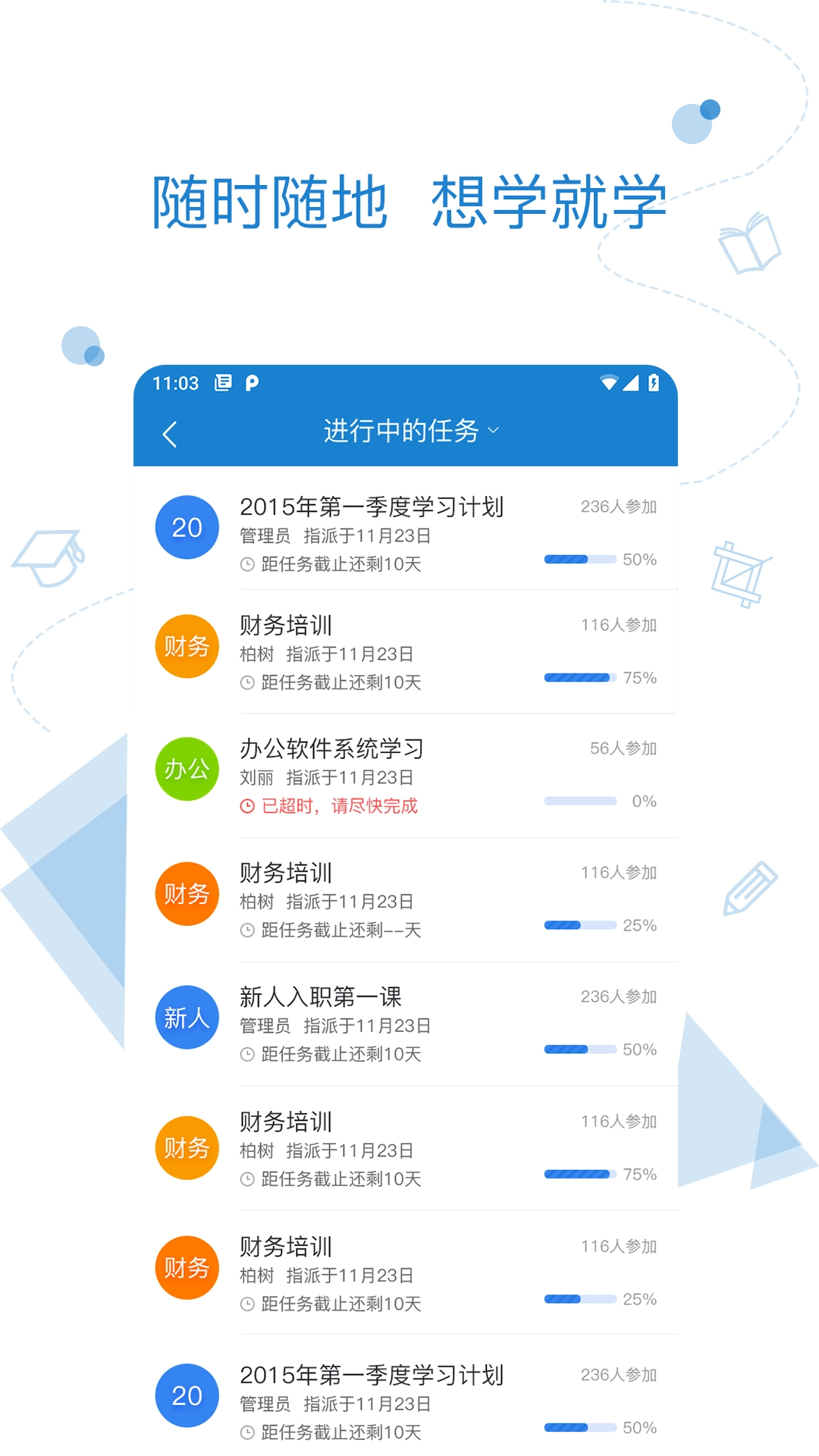Click the clock icon beside 距任务截止还剩10天
This screenshot has width=819, height=1456.
246,563
